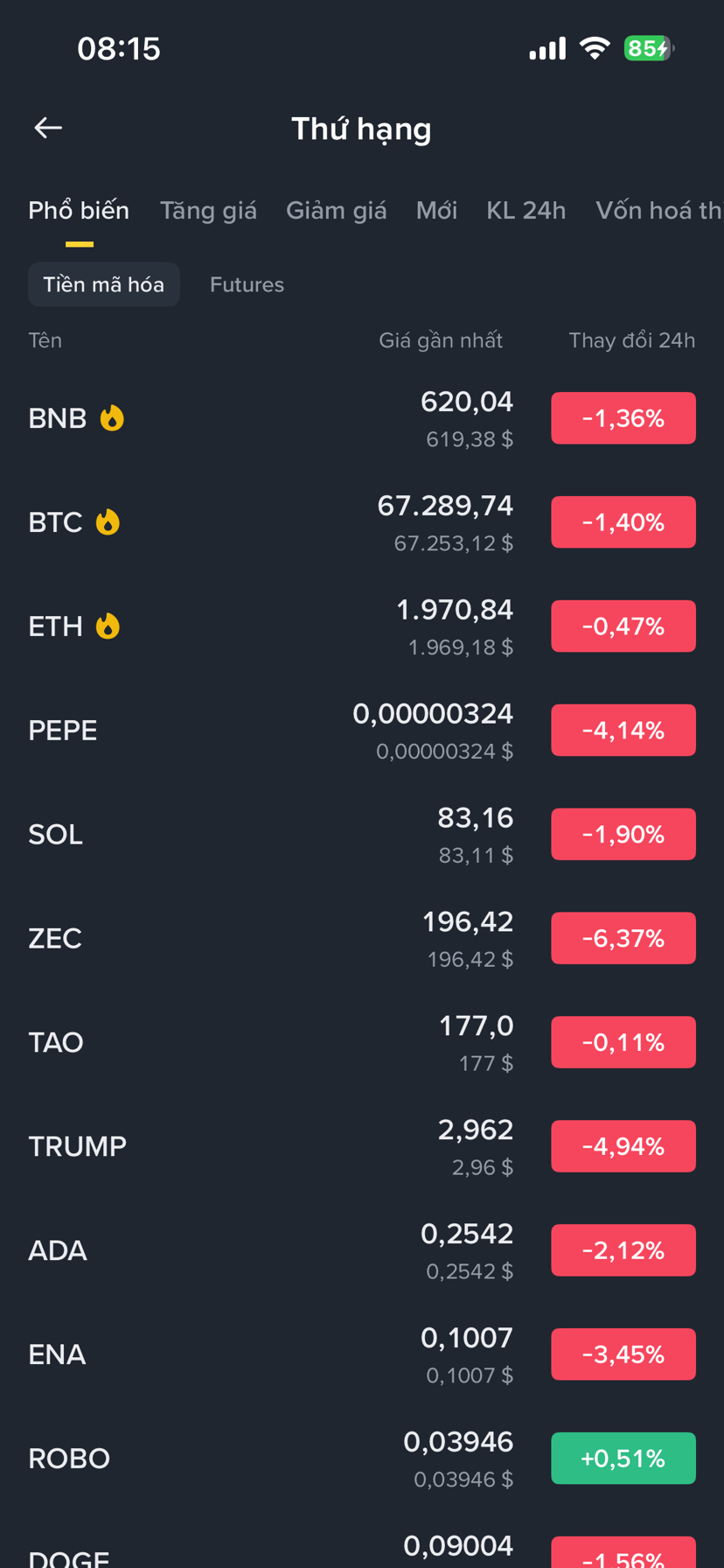Open the ENA coin row
Image resolution: width=724 pixels, height=1568 pixels.
click(x=57, y=1354)
